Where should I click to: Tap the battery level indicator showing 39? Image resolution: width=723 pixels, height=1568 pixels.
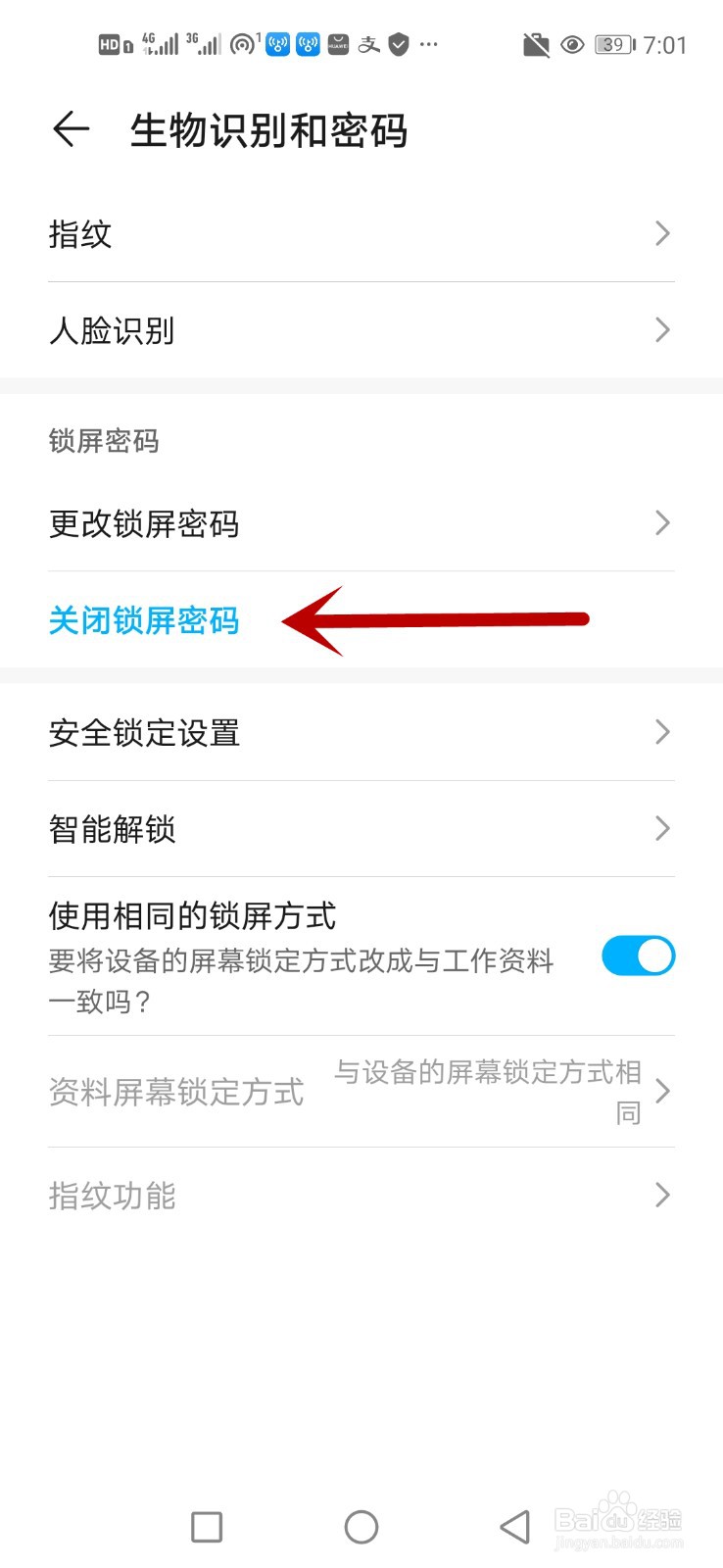click(x=613, y=44)
